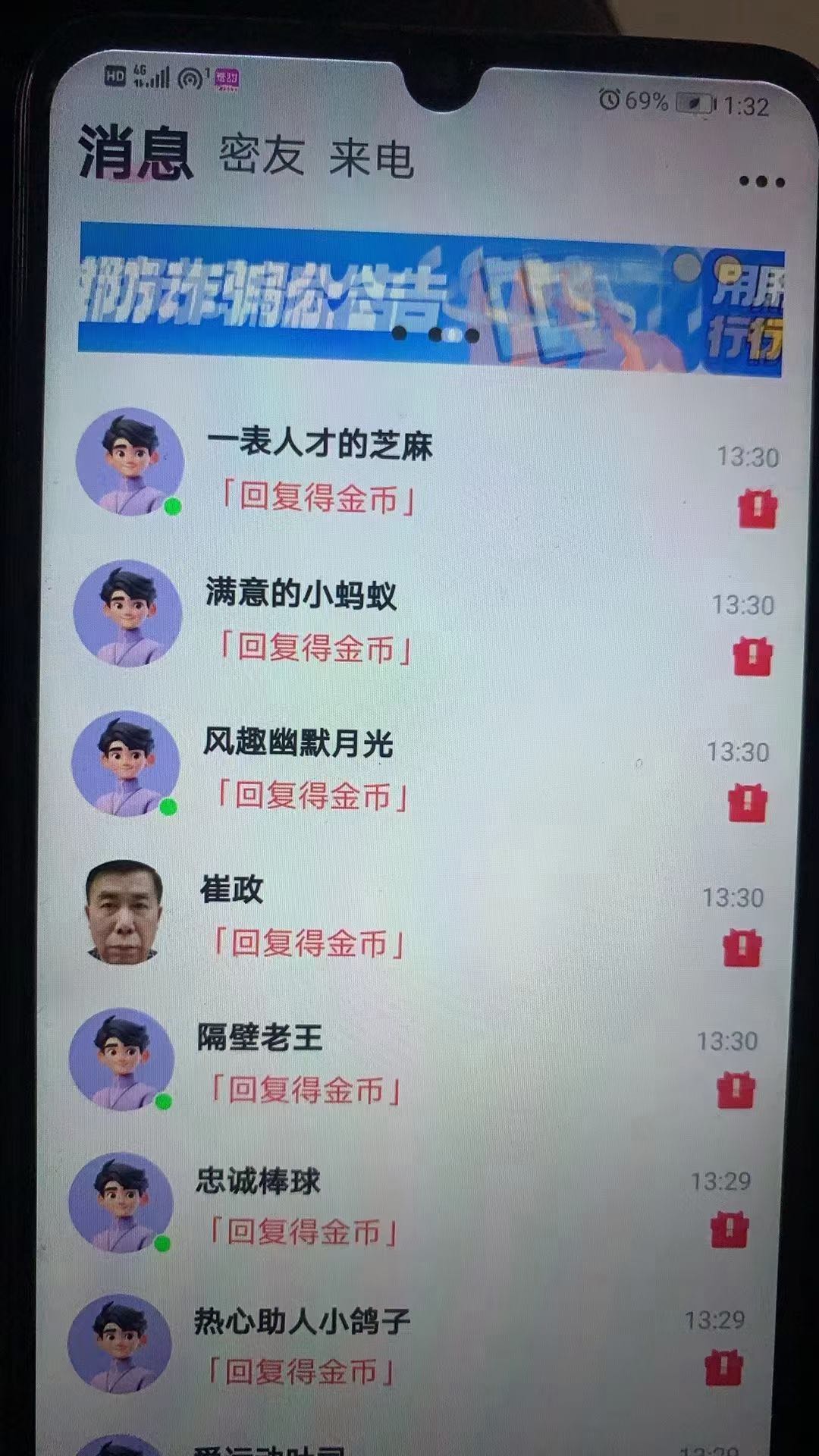Viewport: 819px width, 1456px height.
Task: Open the three-dot overflow menu
Action: pyautogui.click(x=761, y=181)
